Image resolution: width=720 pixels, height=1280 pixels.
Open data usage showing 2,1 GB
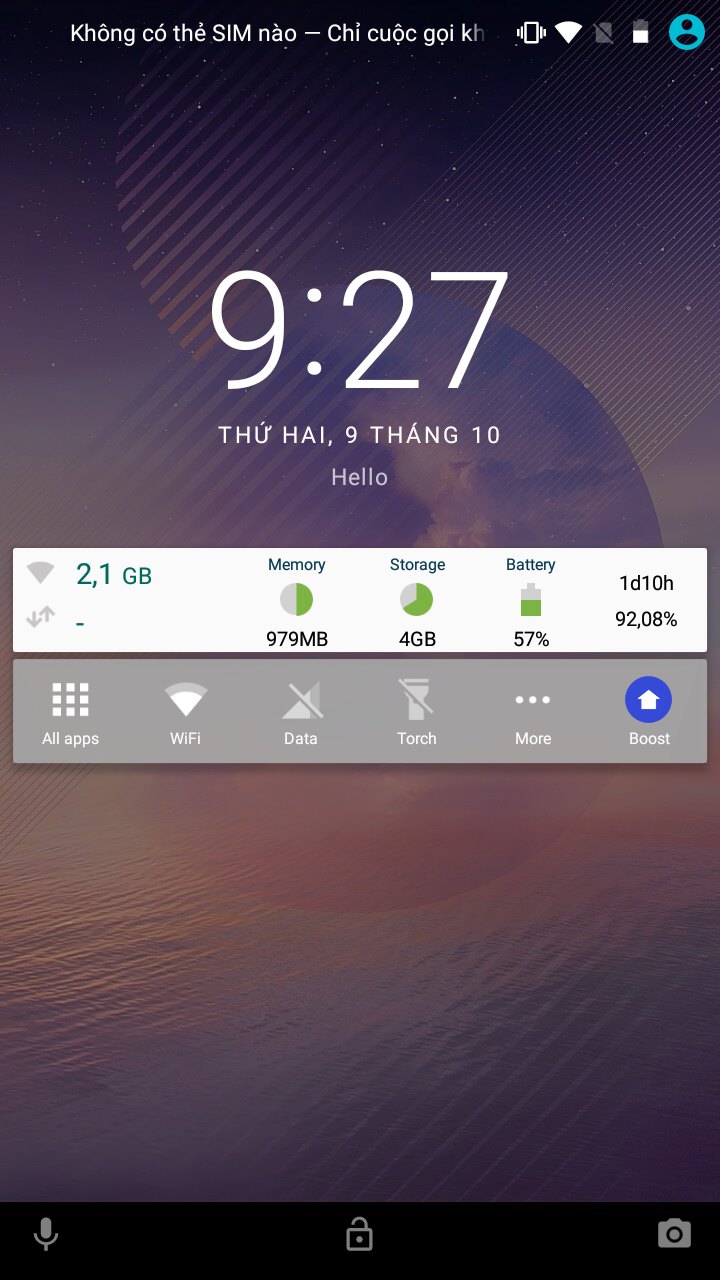[114, 575]
